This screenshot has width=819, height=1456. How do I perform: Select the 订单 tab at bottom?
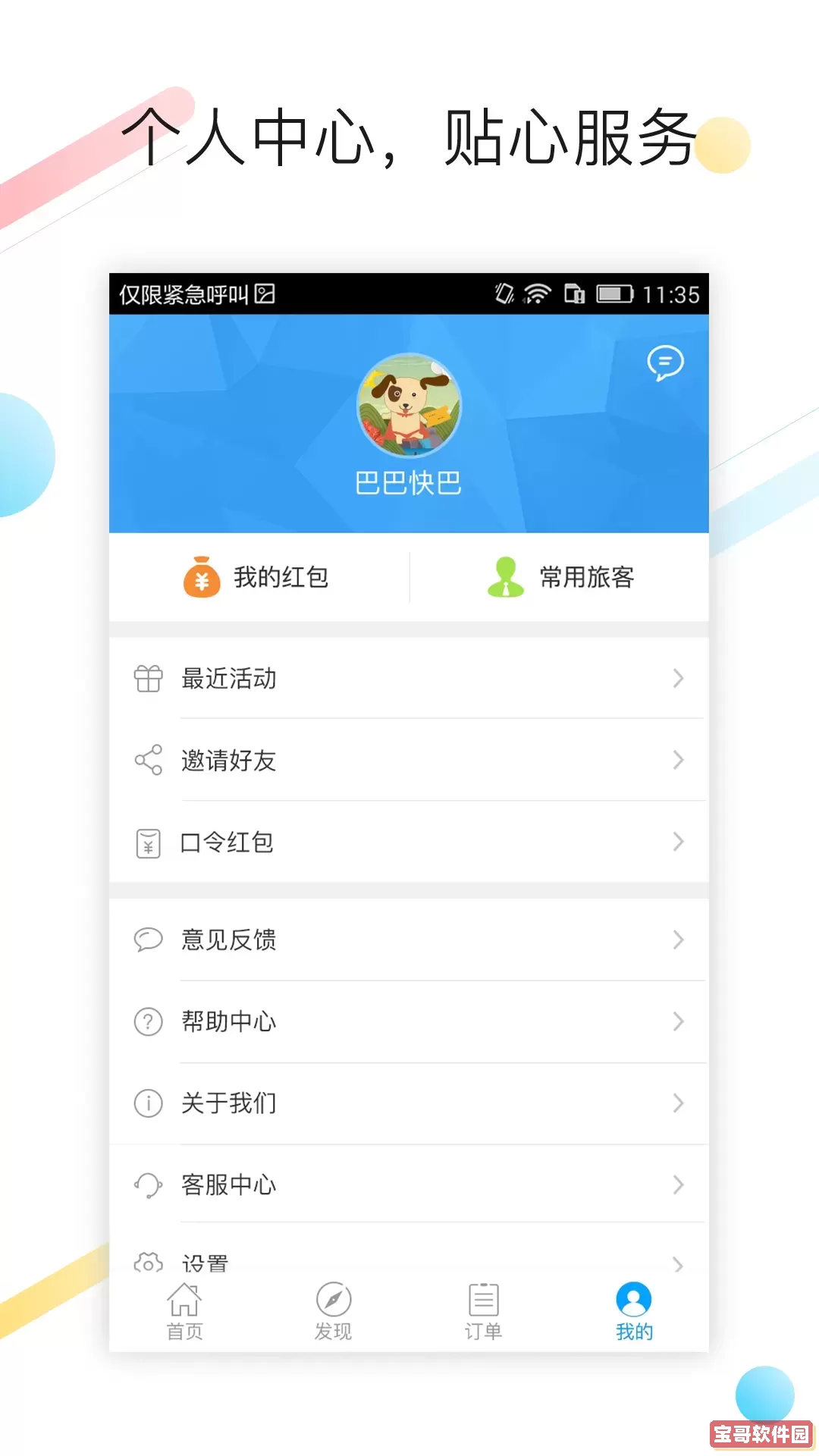pos(484,1312)
